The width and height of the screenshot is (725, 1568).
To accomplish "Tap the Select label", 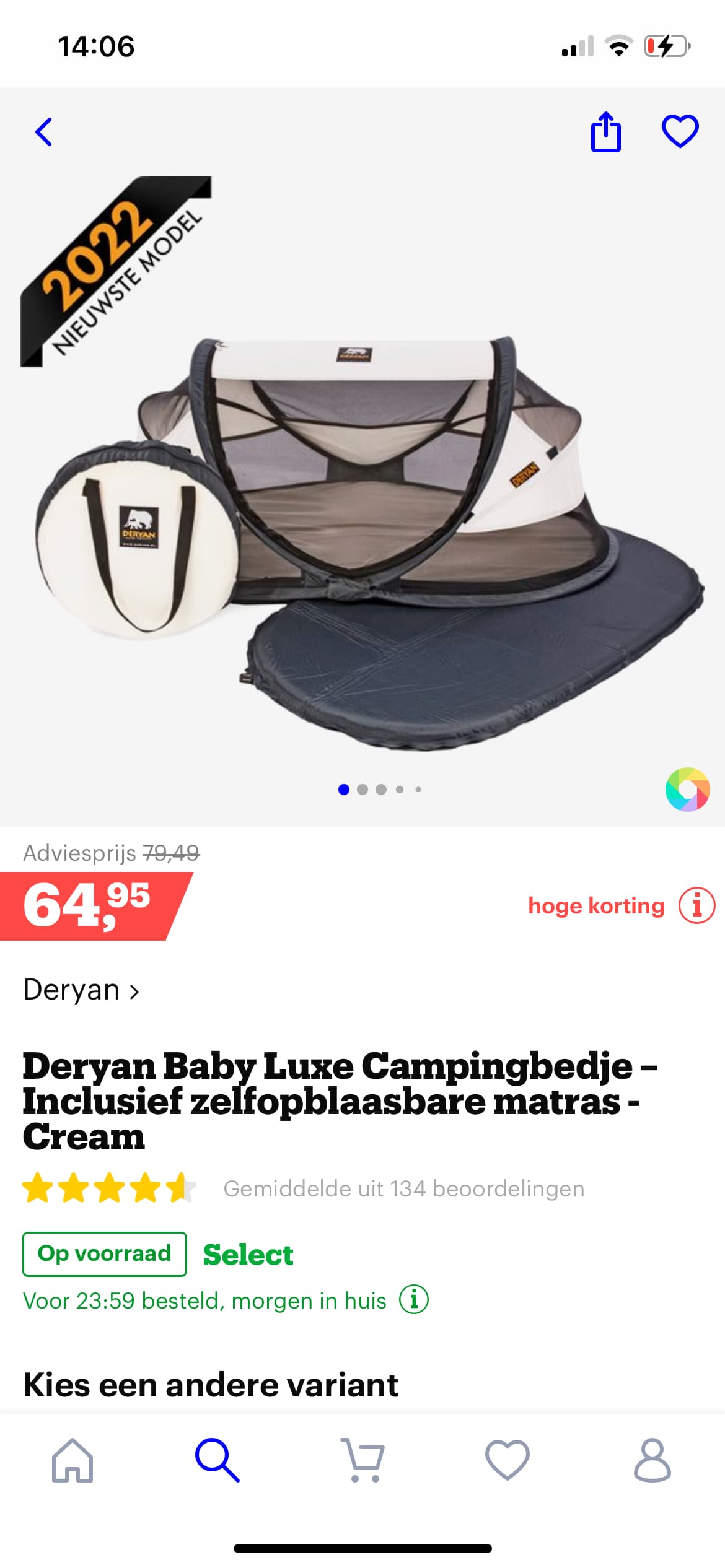I will 248,1255.
